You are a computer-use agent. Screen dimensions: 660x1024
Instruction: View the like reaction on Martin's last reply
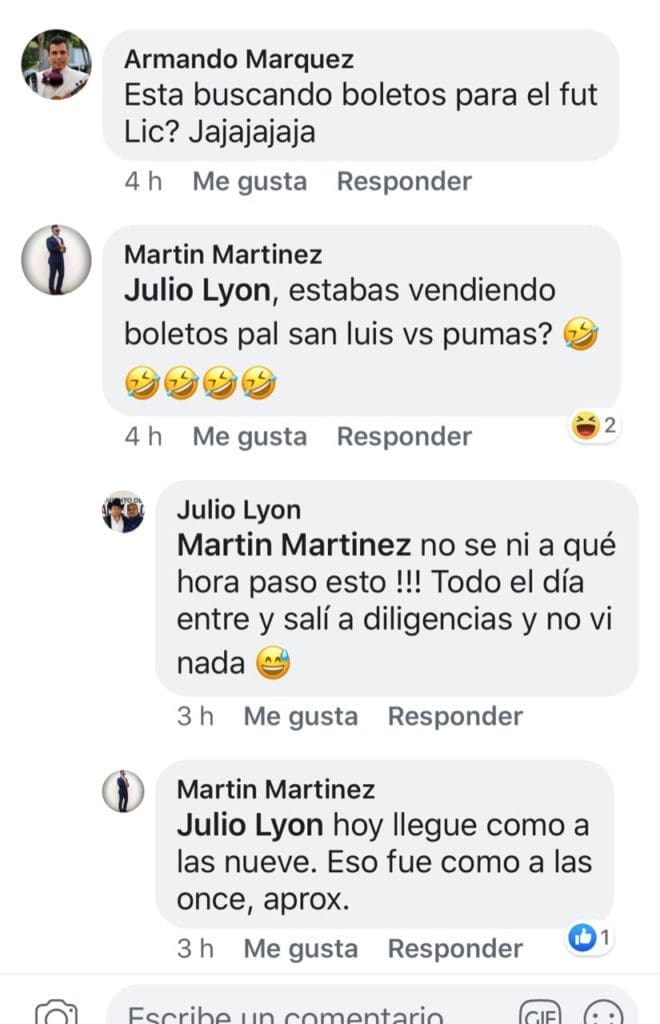point(590,938)
